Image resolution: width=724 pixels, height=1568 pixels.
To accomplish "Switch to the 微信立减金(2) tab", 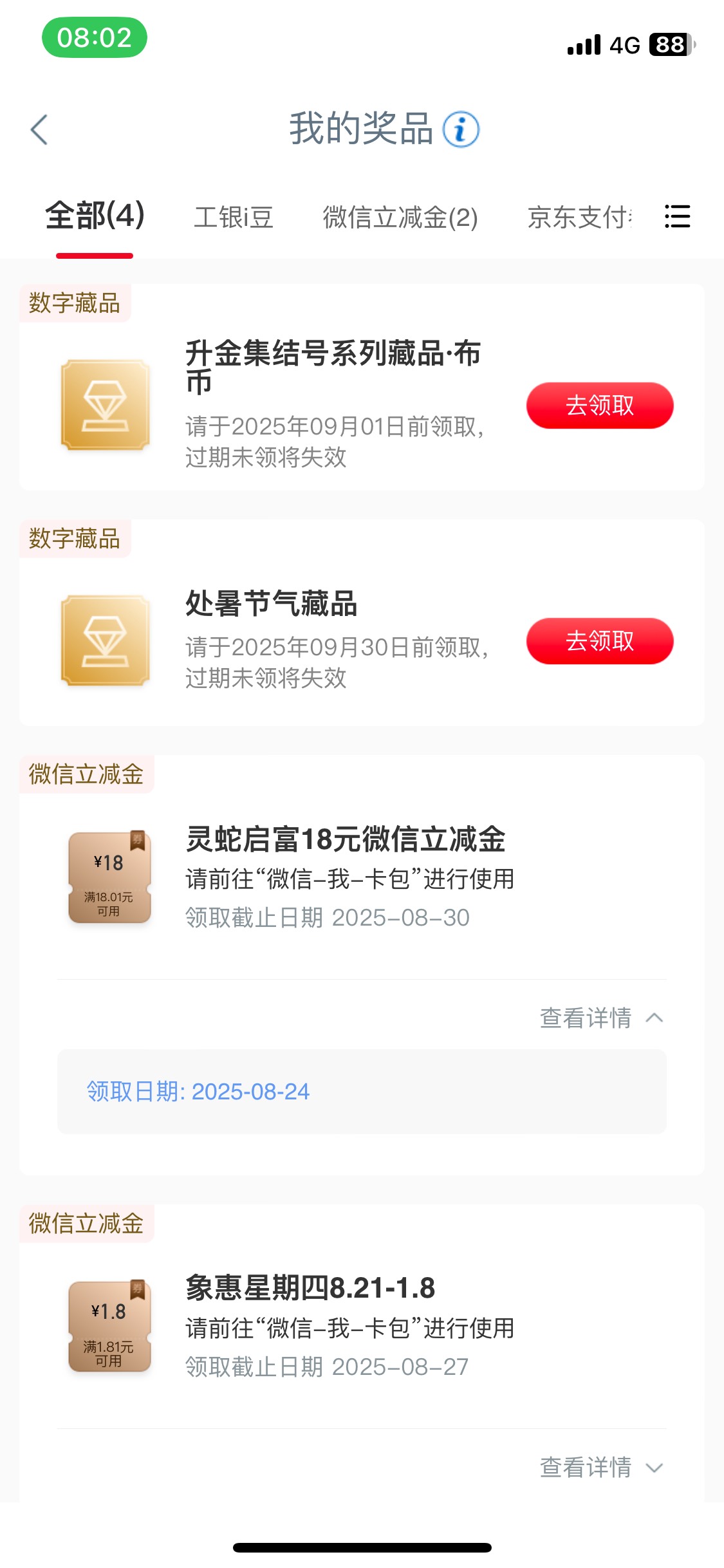I will [x=400, y=218].
